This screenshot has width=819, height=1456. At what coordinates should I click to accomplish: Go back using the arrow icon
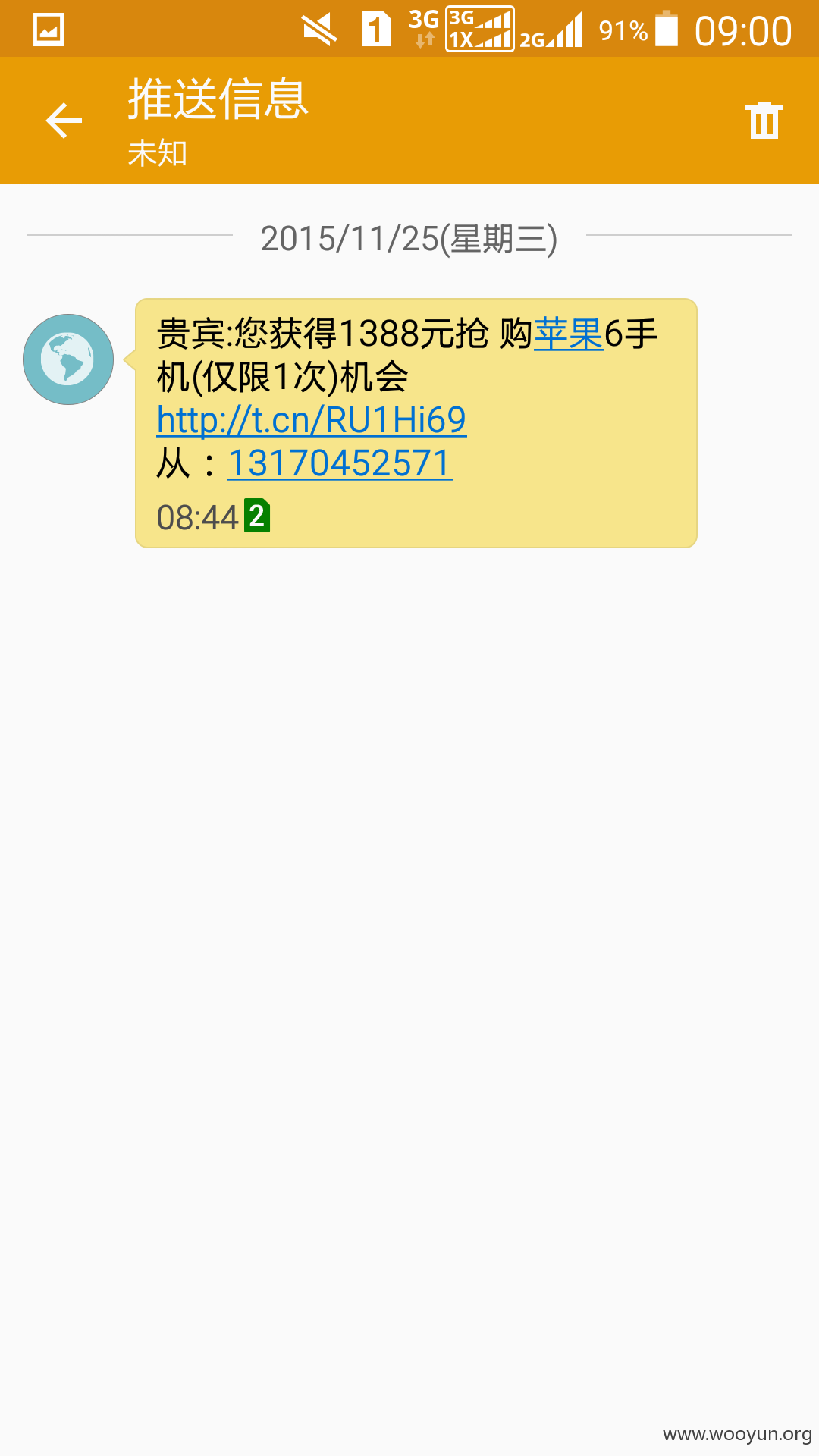pos(64,121)
